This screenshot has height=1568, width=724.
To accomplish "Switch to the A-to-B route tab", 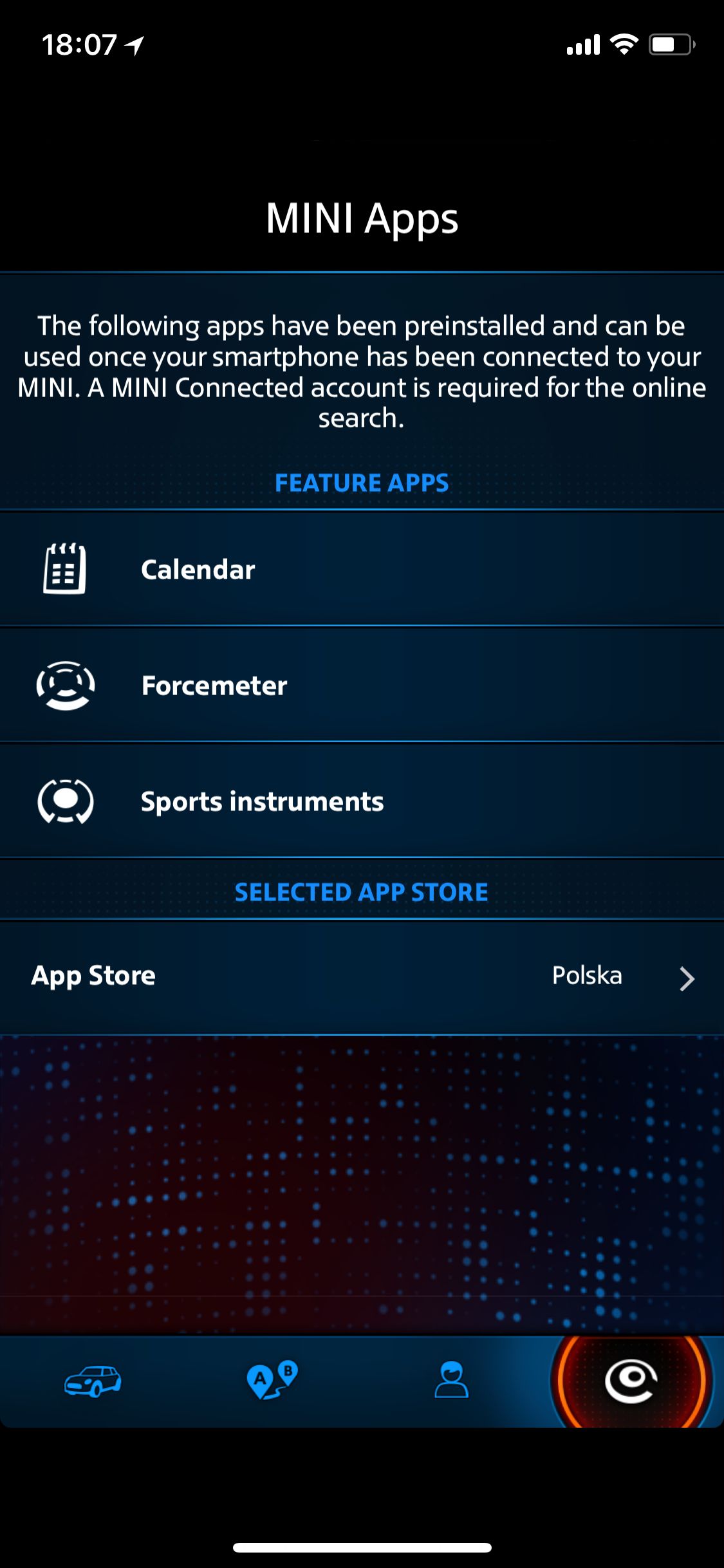I will tap(272, 1381).
